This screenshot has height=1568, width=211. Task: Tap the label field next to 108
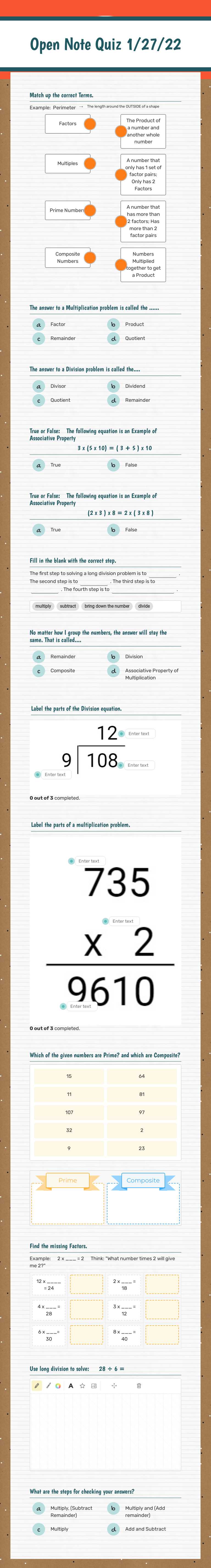(138, 765)
